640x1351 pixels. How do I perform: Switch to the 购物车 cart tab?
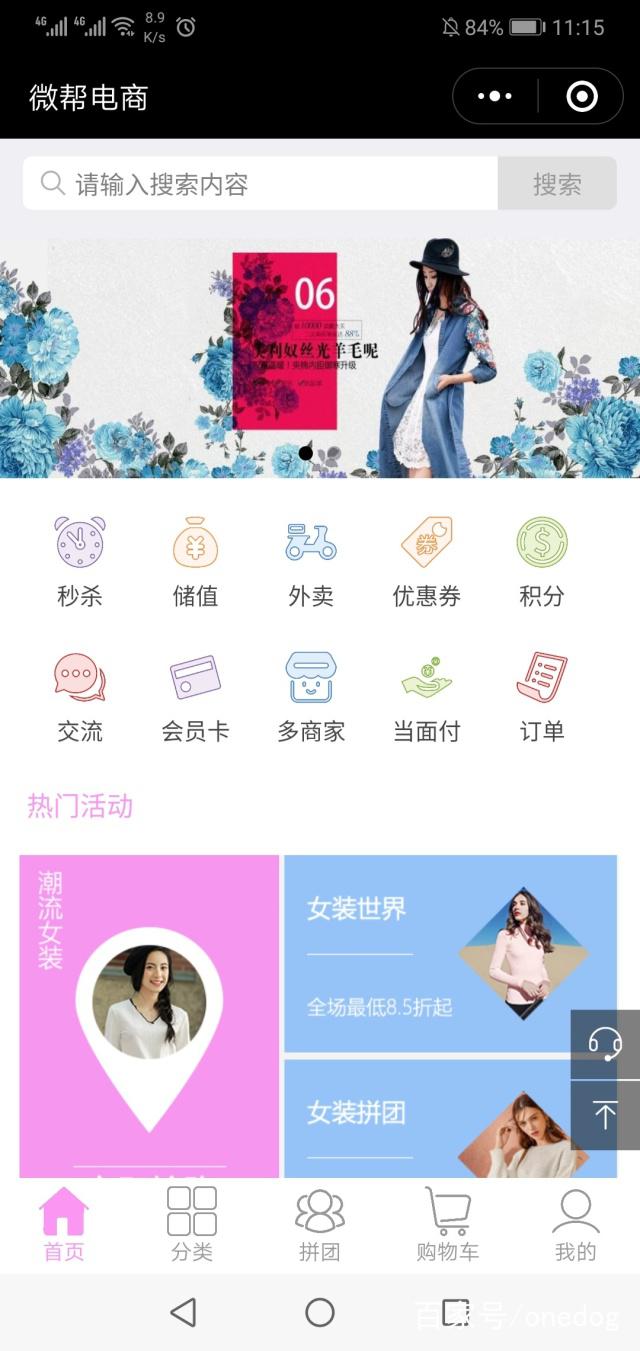(x=447, y=1224)
